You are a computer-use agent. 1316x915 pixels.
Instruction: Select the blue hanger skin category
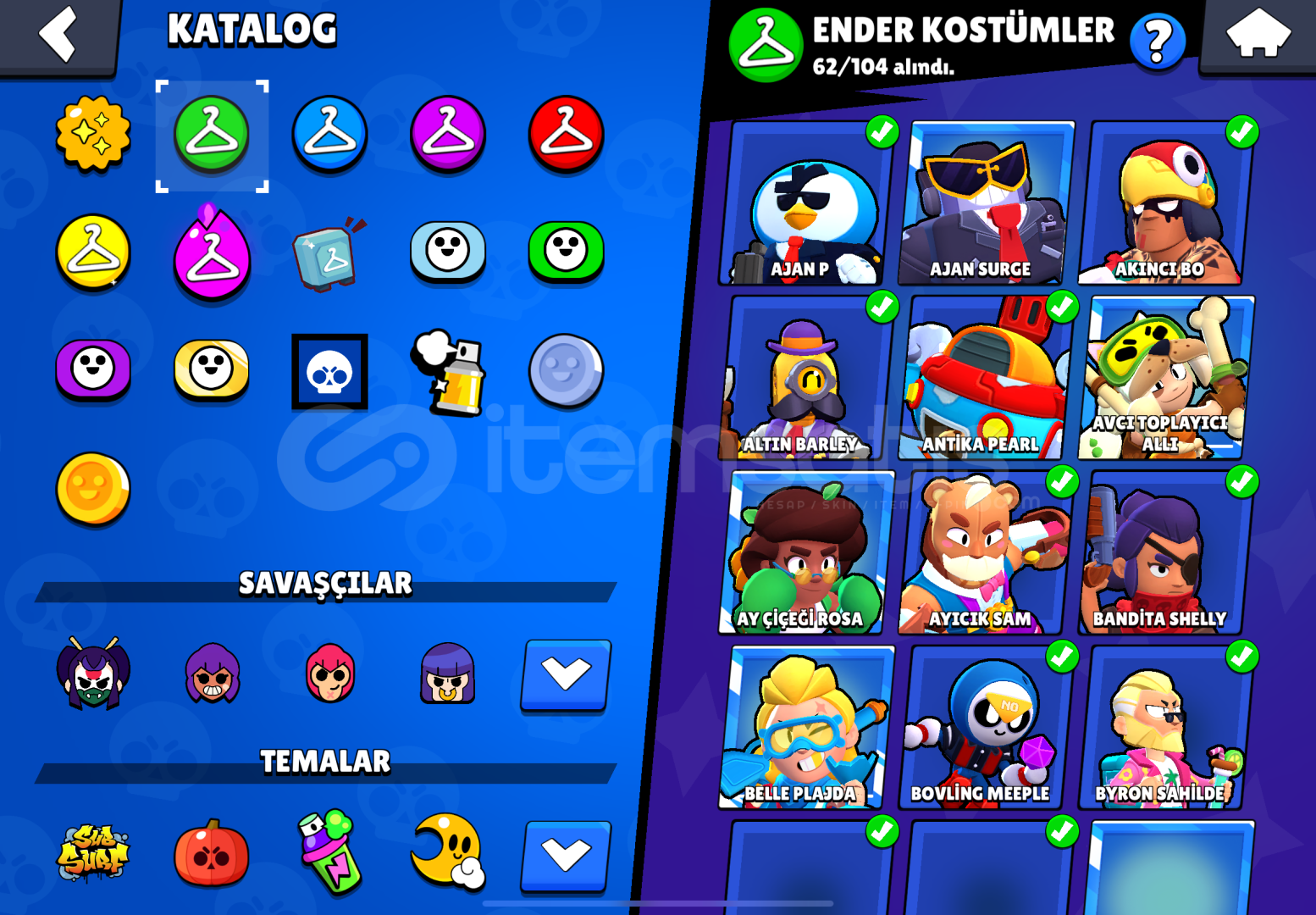[329, 135]
